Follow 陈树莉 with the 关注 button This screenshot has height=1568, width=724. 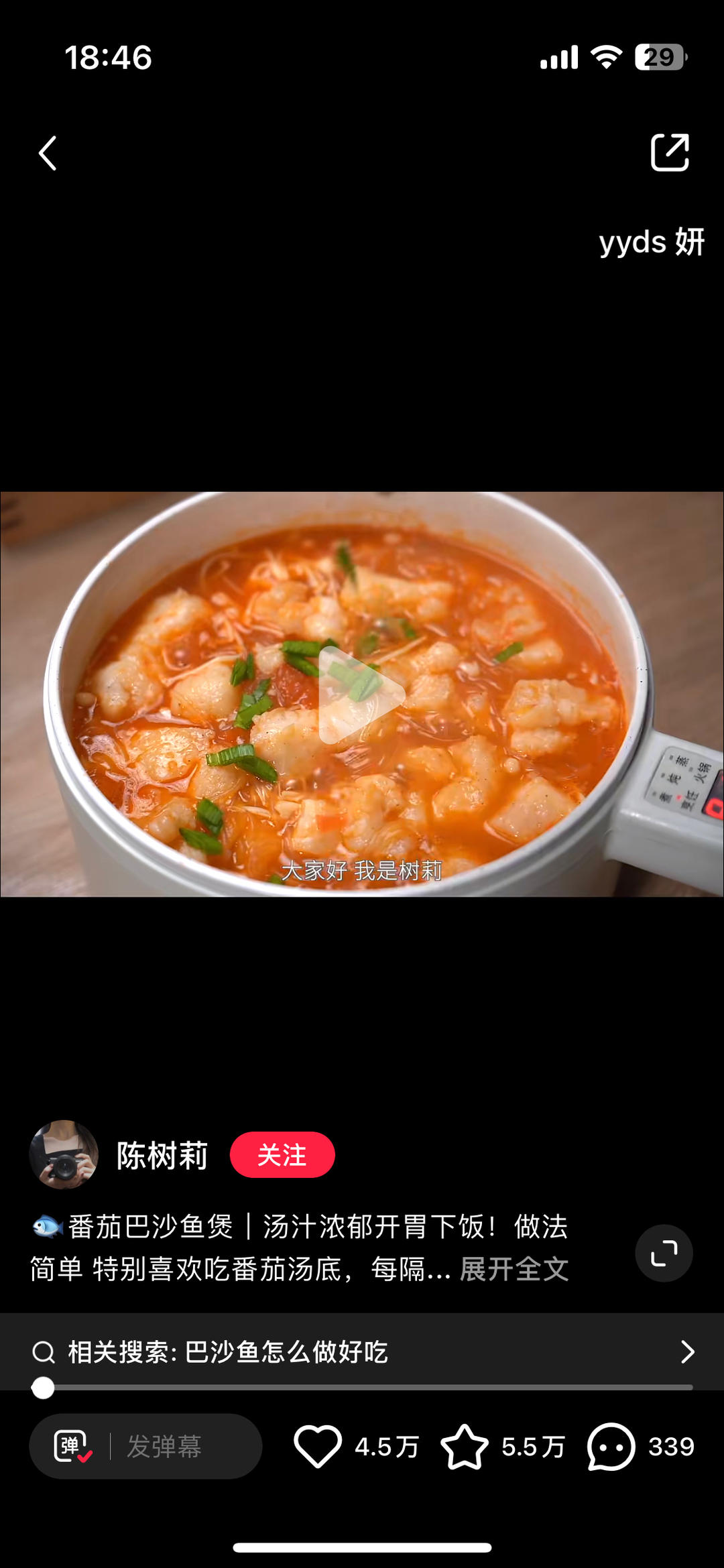(282, 1154)
